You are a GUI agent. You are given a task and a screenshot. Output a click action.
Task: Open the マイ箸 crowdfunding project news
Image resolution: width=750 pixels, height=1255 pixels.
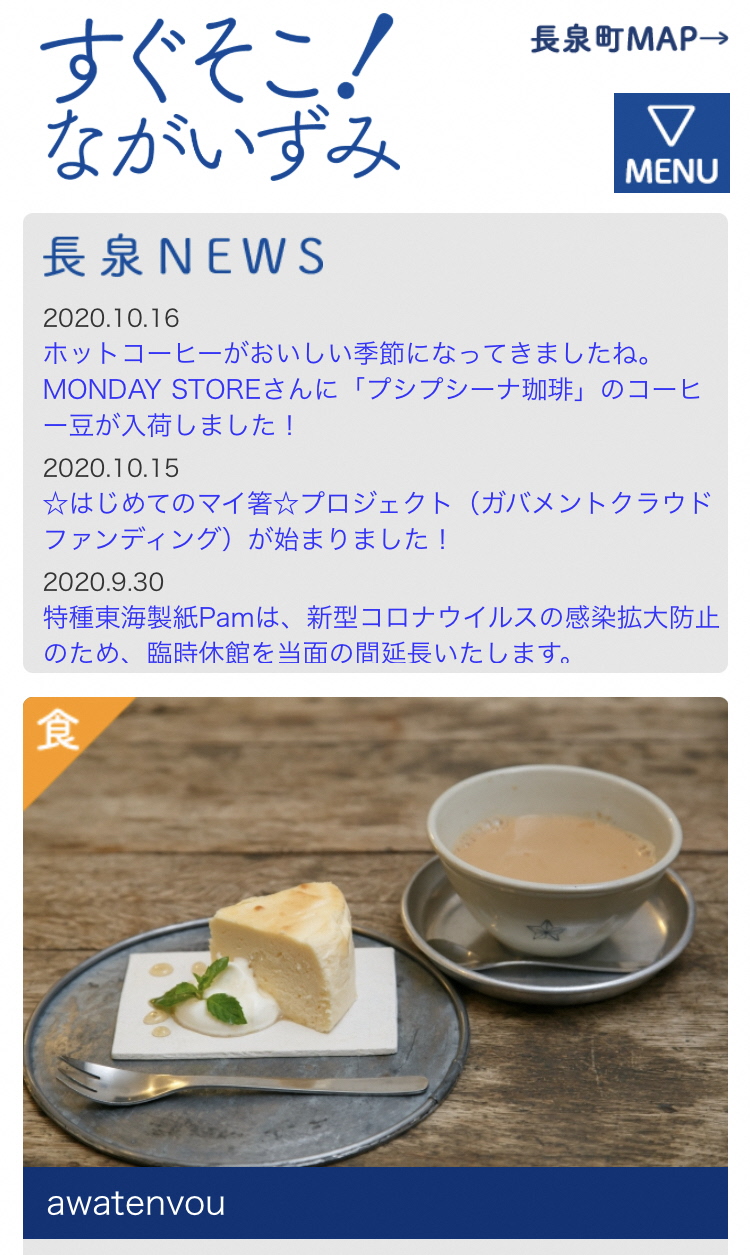pyautogui.click(x=378, y=520)
